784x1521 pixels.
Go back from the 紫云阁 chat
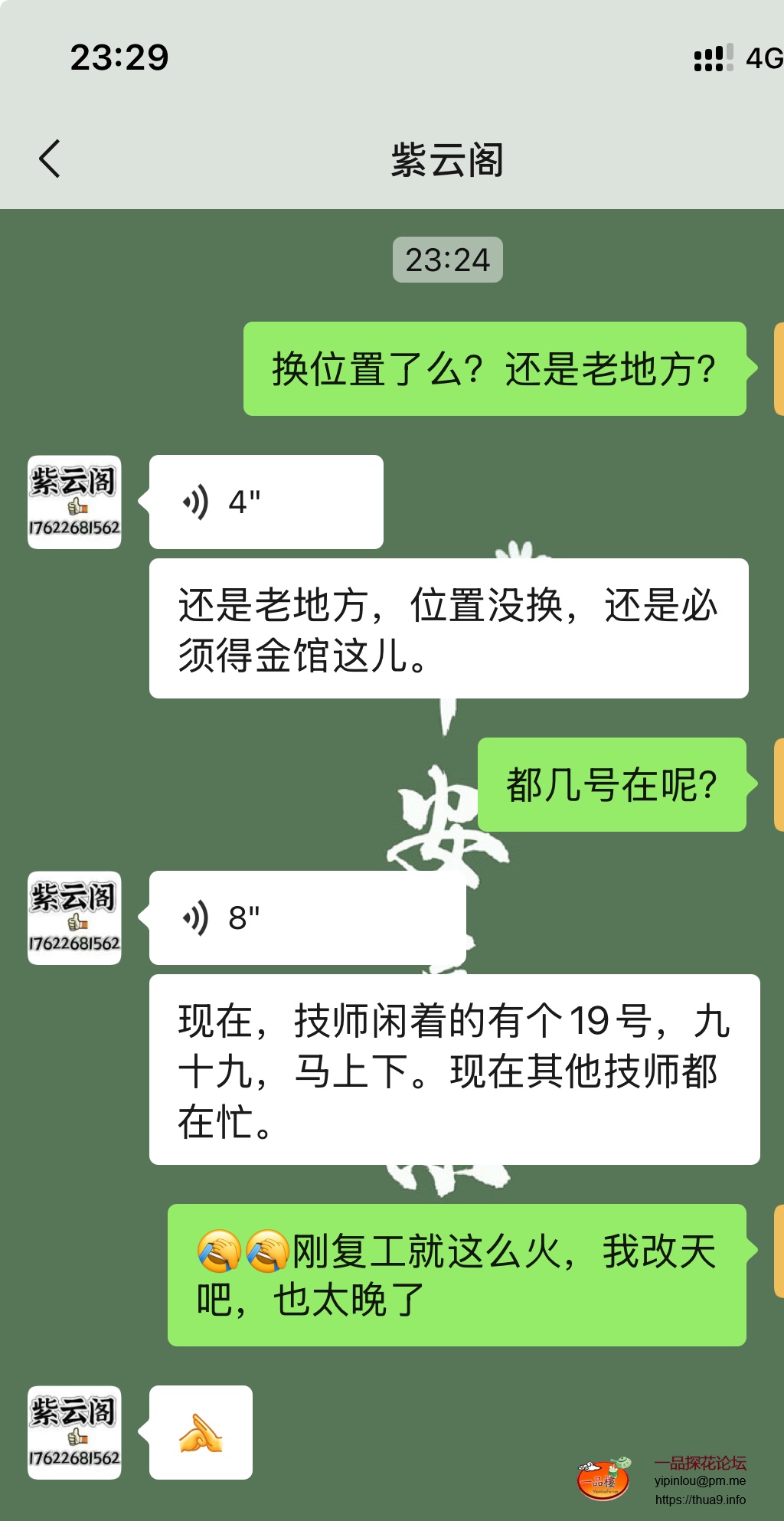(50, 159)
